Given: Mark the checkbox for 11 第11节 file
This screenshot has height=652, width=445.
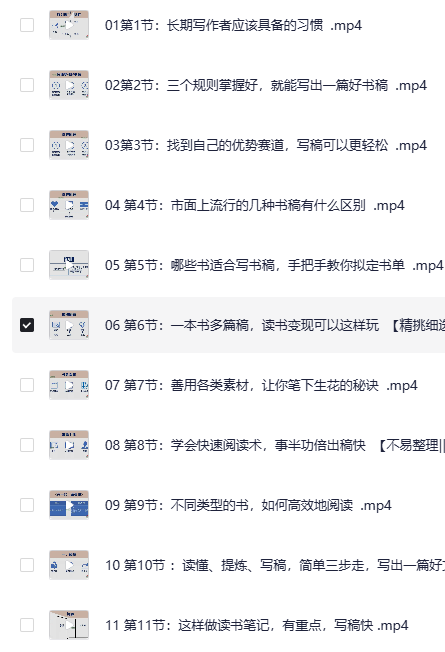Looking at the screenshot, I should 27,625.
